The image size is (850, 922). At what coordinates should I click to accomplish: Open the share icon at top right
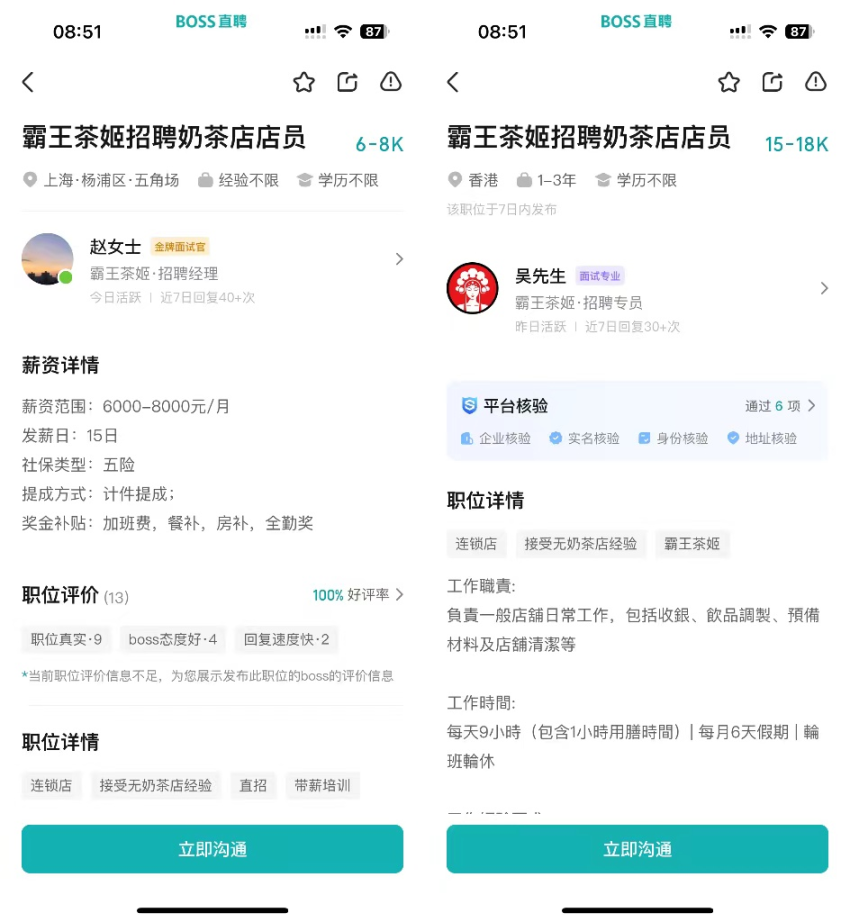click(347, 83)
